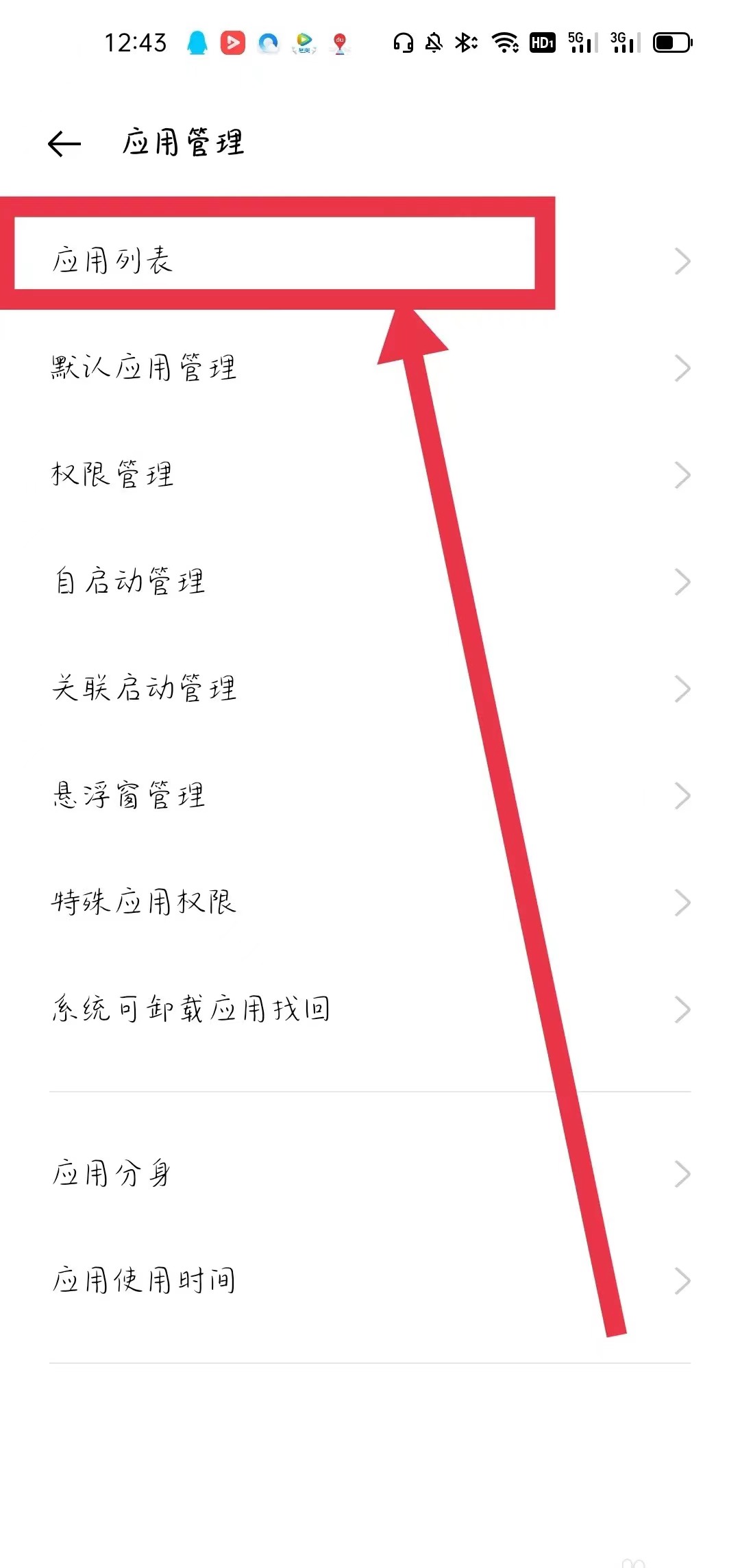
Task: Open 悬浮窗管理 settings entry
Action: (x=129, y=796)
